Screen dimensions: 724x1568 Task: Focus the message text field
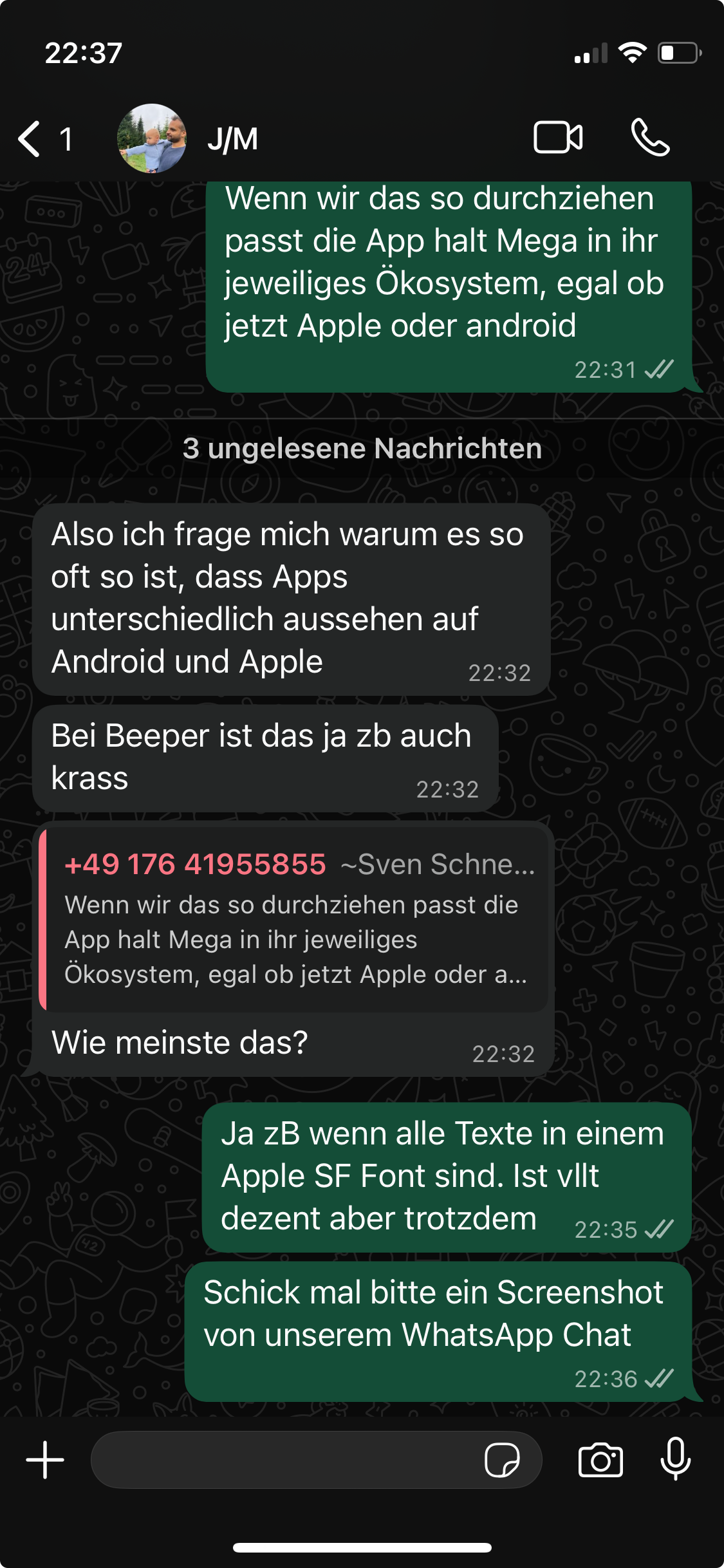(283, 1460)
